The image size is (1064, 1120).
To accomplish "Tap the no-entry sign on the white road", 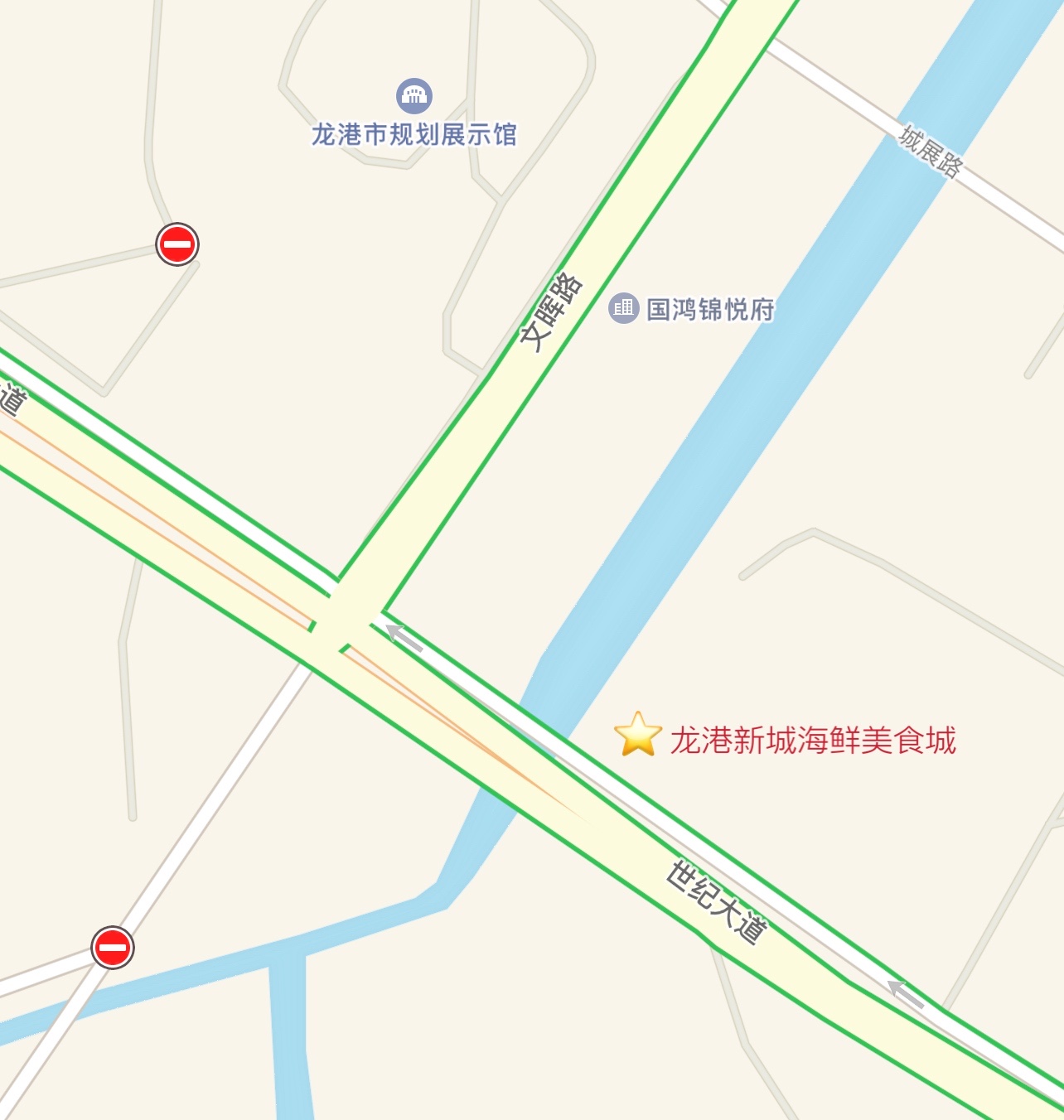I will 112,947.
